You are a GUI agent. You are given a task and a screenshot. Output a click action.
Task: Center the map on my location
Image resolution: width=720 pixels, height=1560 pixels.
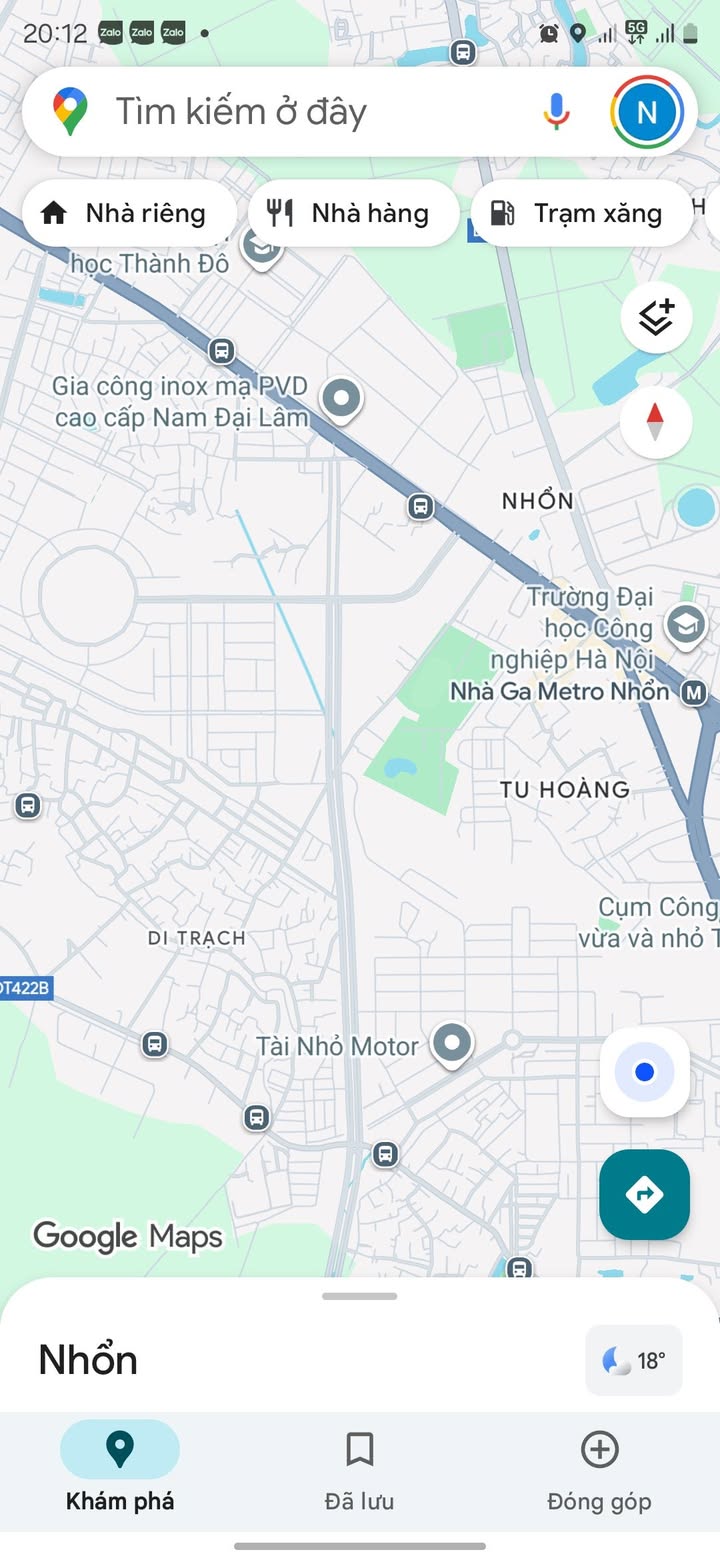coord(644,1072)
